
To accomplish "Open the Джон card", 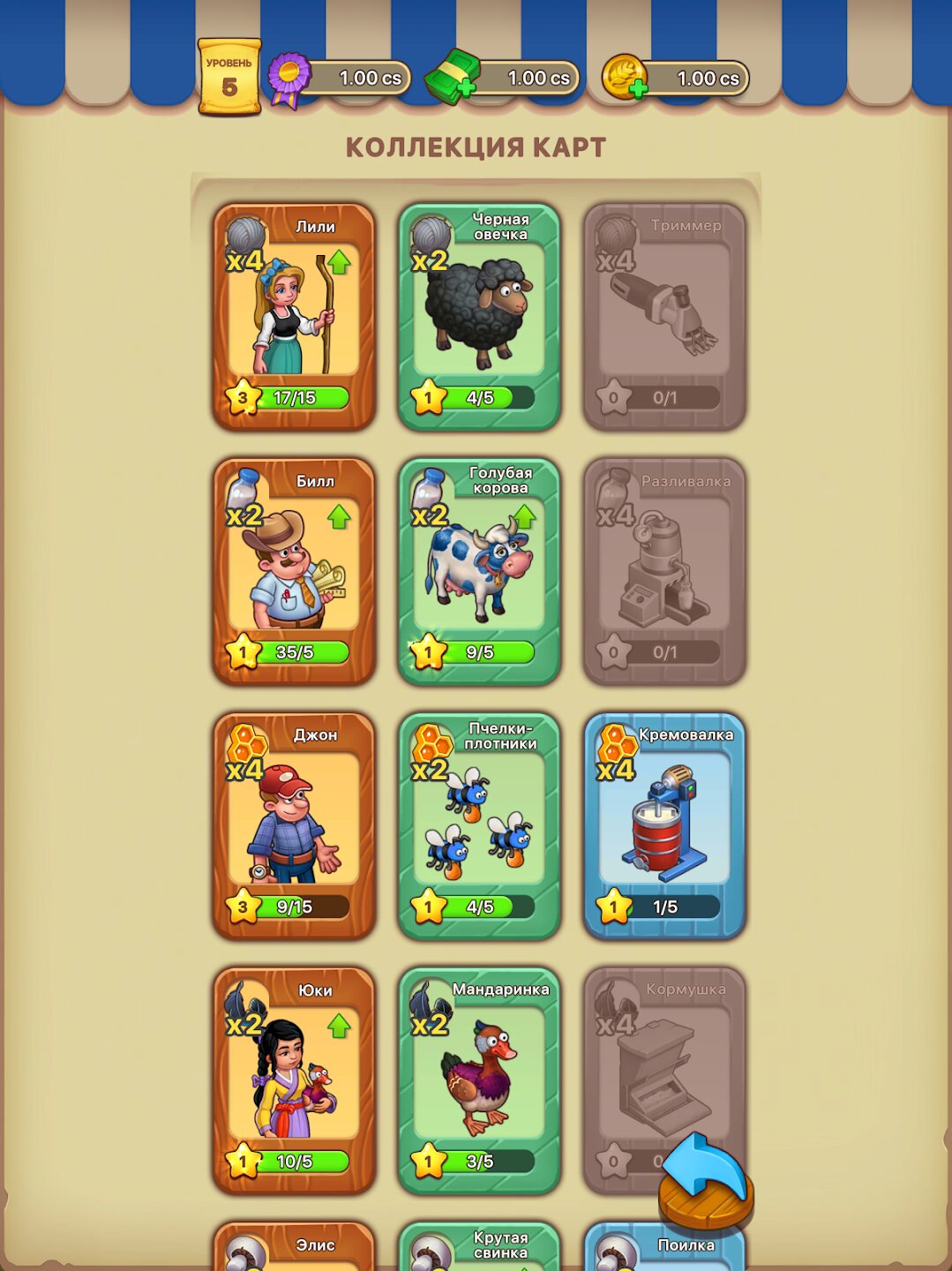I will (x=294, y=826).
